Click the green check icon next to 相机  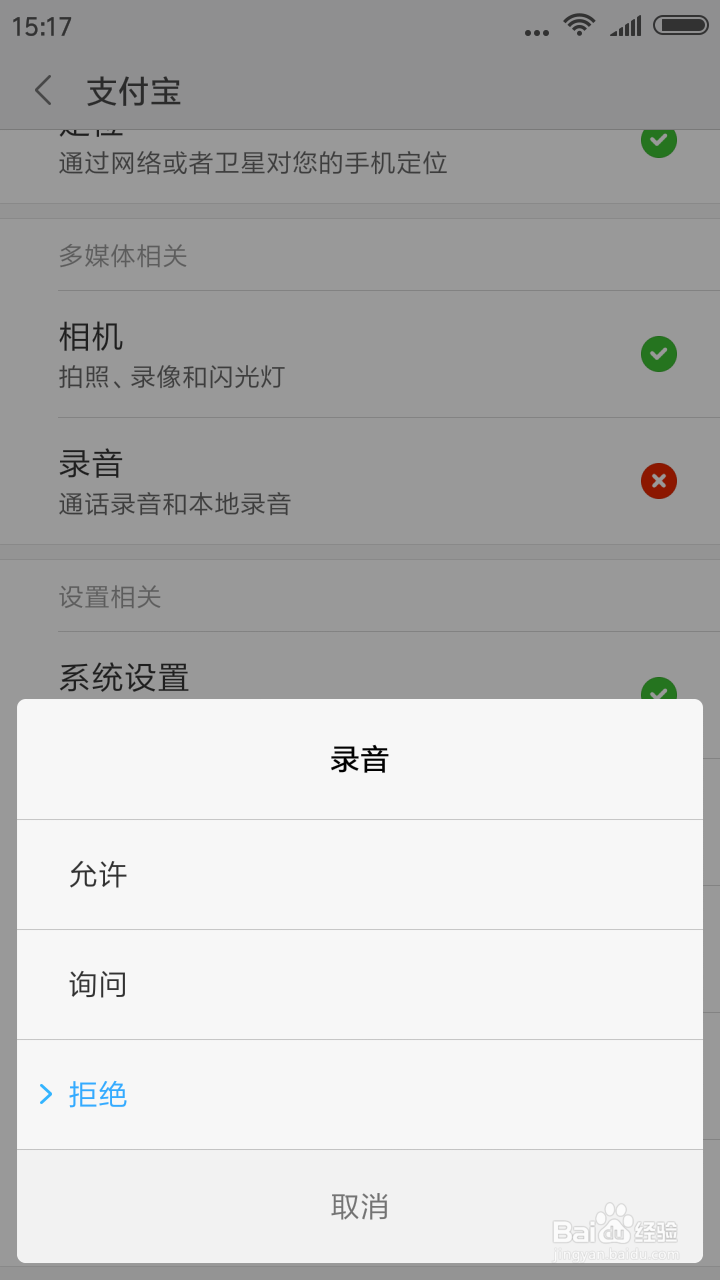tap(658, 354)
